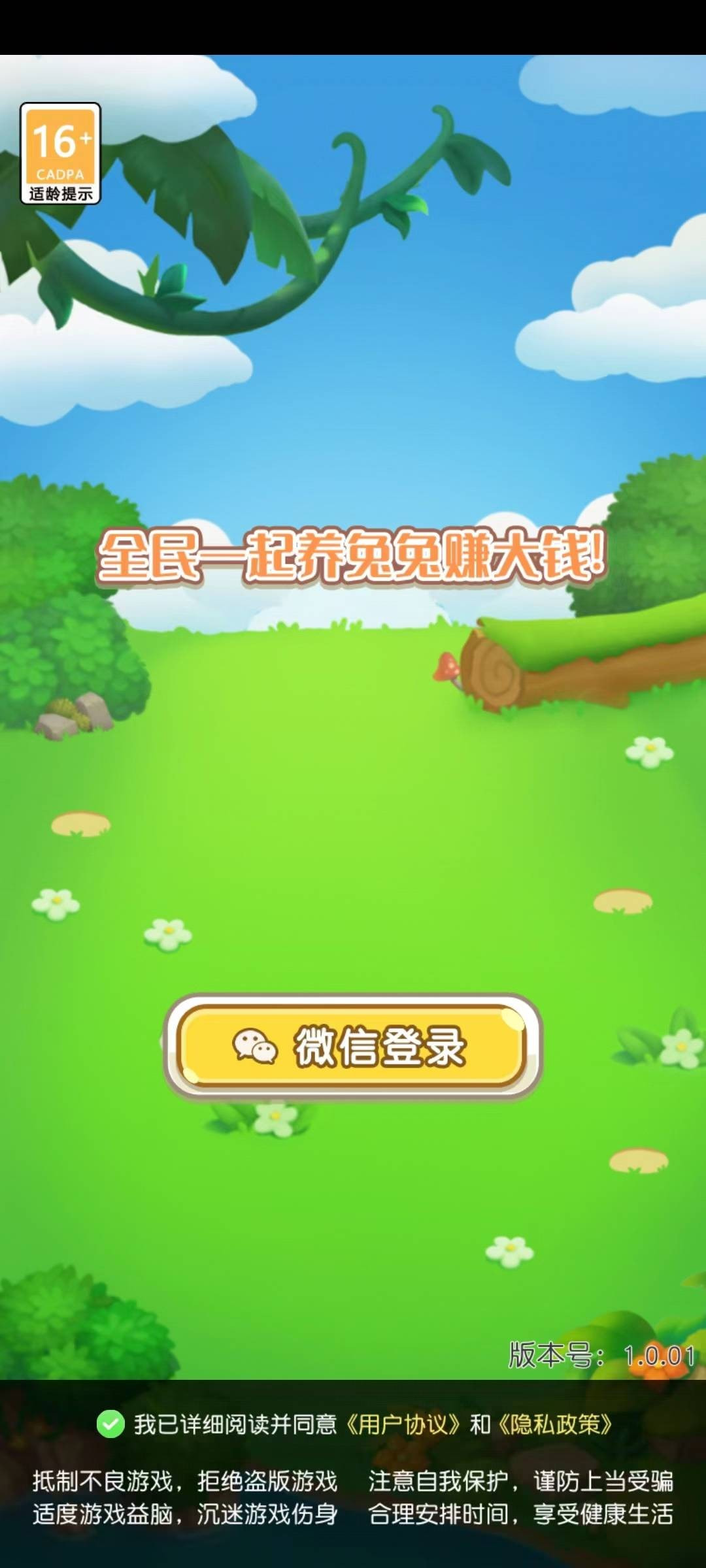Open the 《隐私政策》 privacy policy link
Image resolution: width=706 pixels, height=1568 pixels.
[x=555, y=1424]
